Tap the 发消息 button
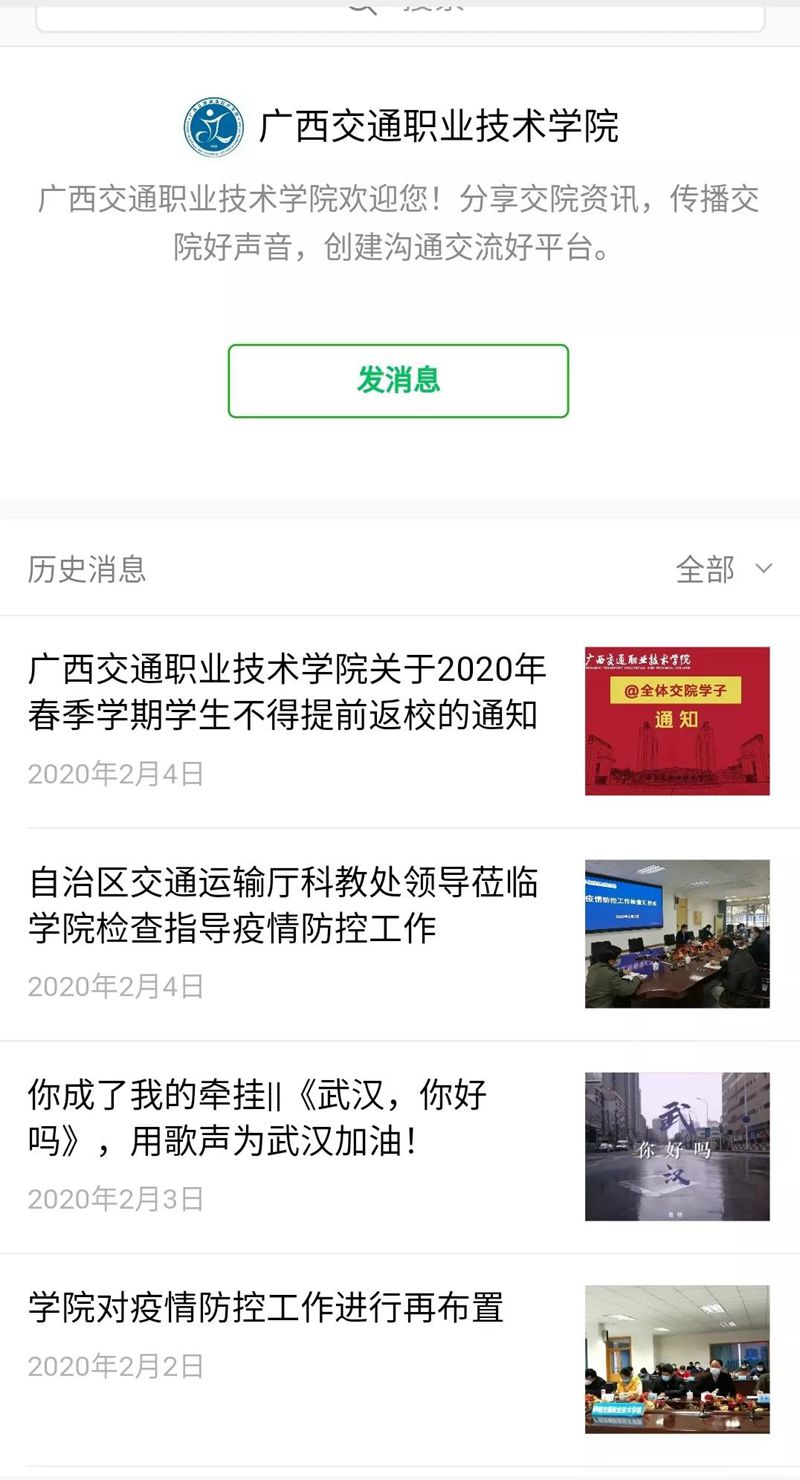 (398, 381)
